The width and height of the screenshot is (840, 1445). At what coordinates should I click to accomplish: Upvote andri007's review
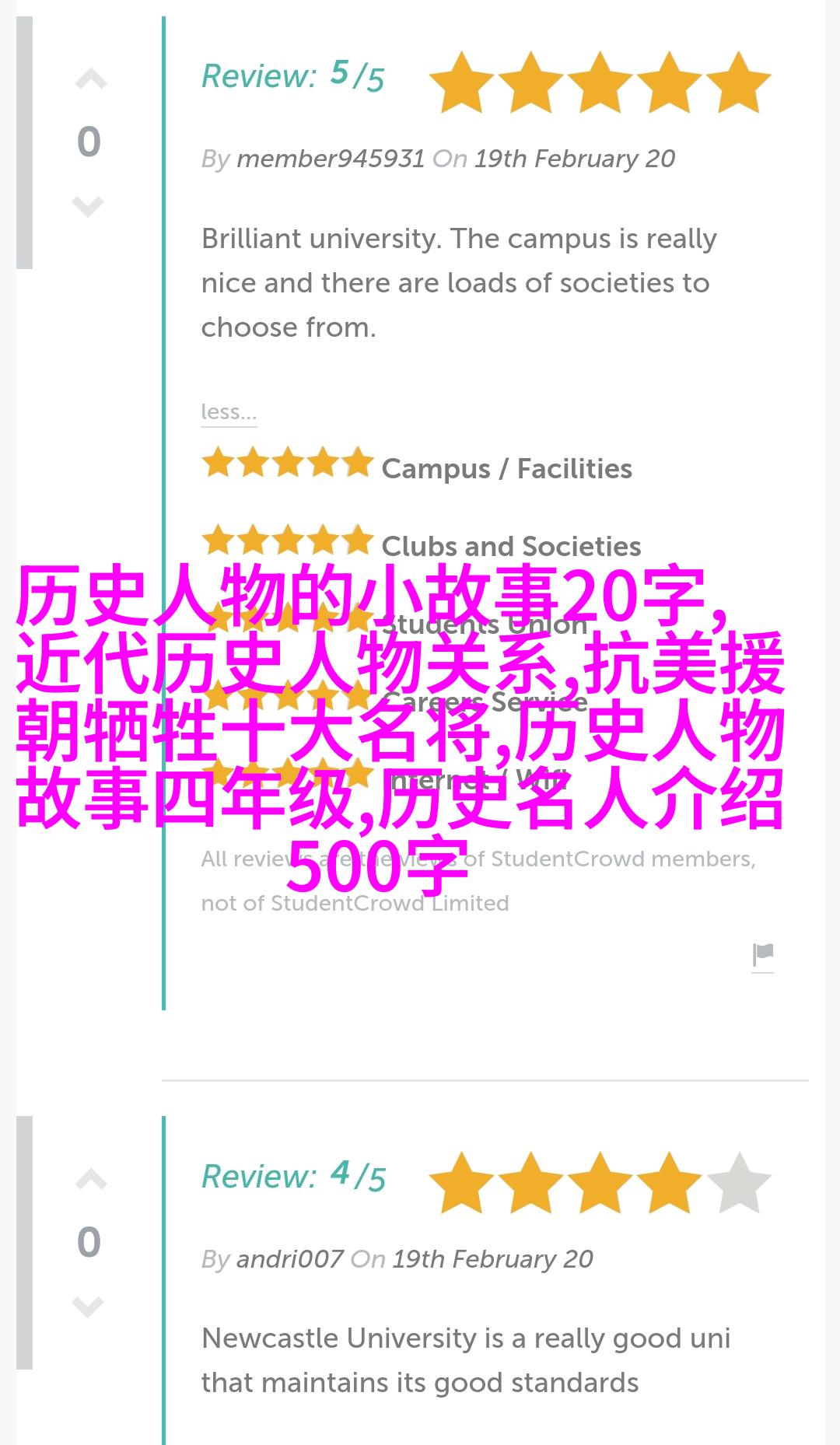(x=90, y=1181)
